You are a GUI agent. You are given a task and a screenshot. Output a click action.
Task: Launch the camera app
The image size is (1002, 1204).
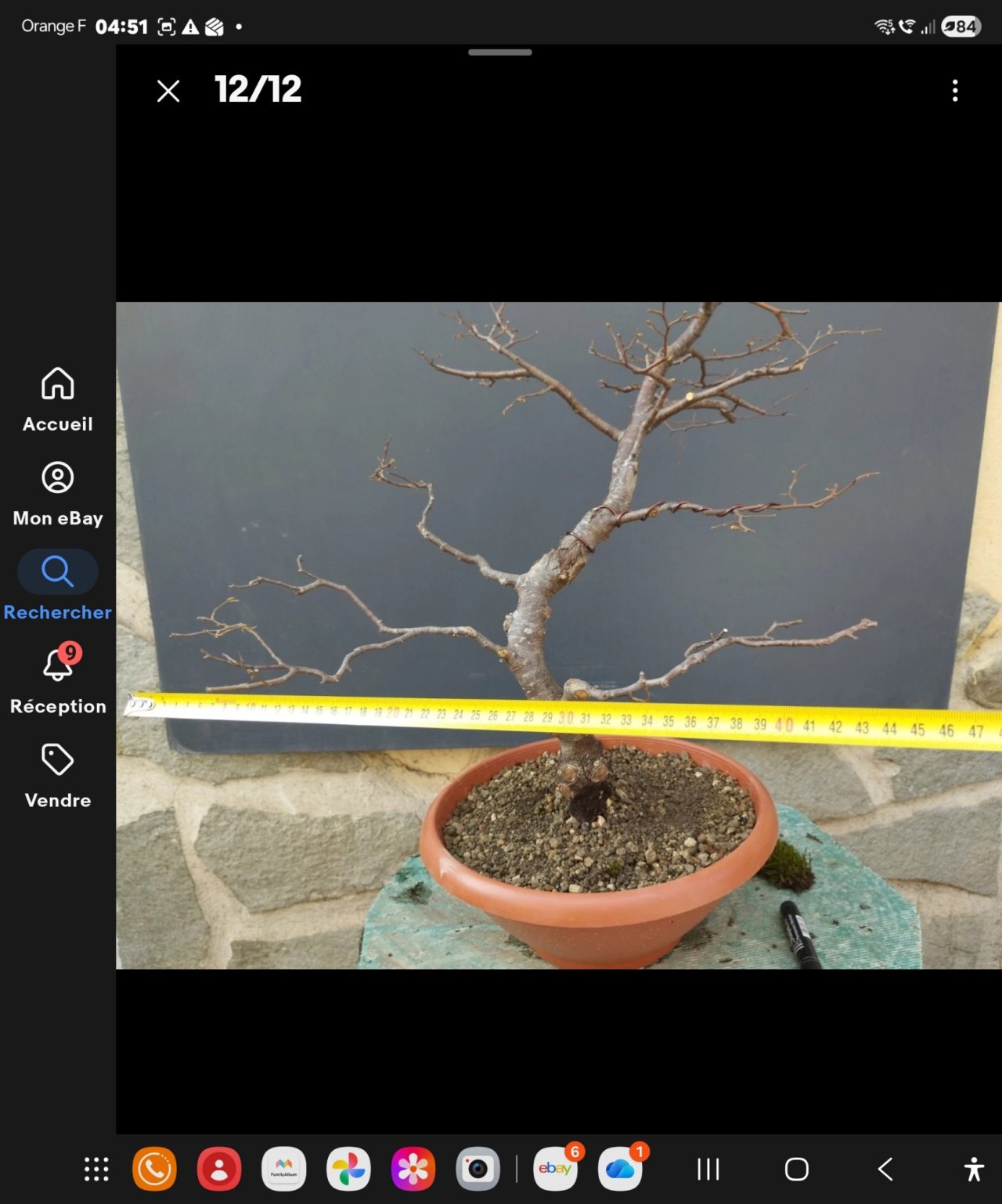click(x=478, y=1170)
